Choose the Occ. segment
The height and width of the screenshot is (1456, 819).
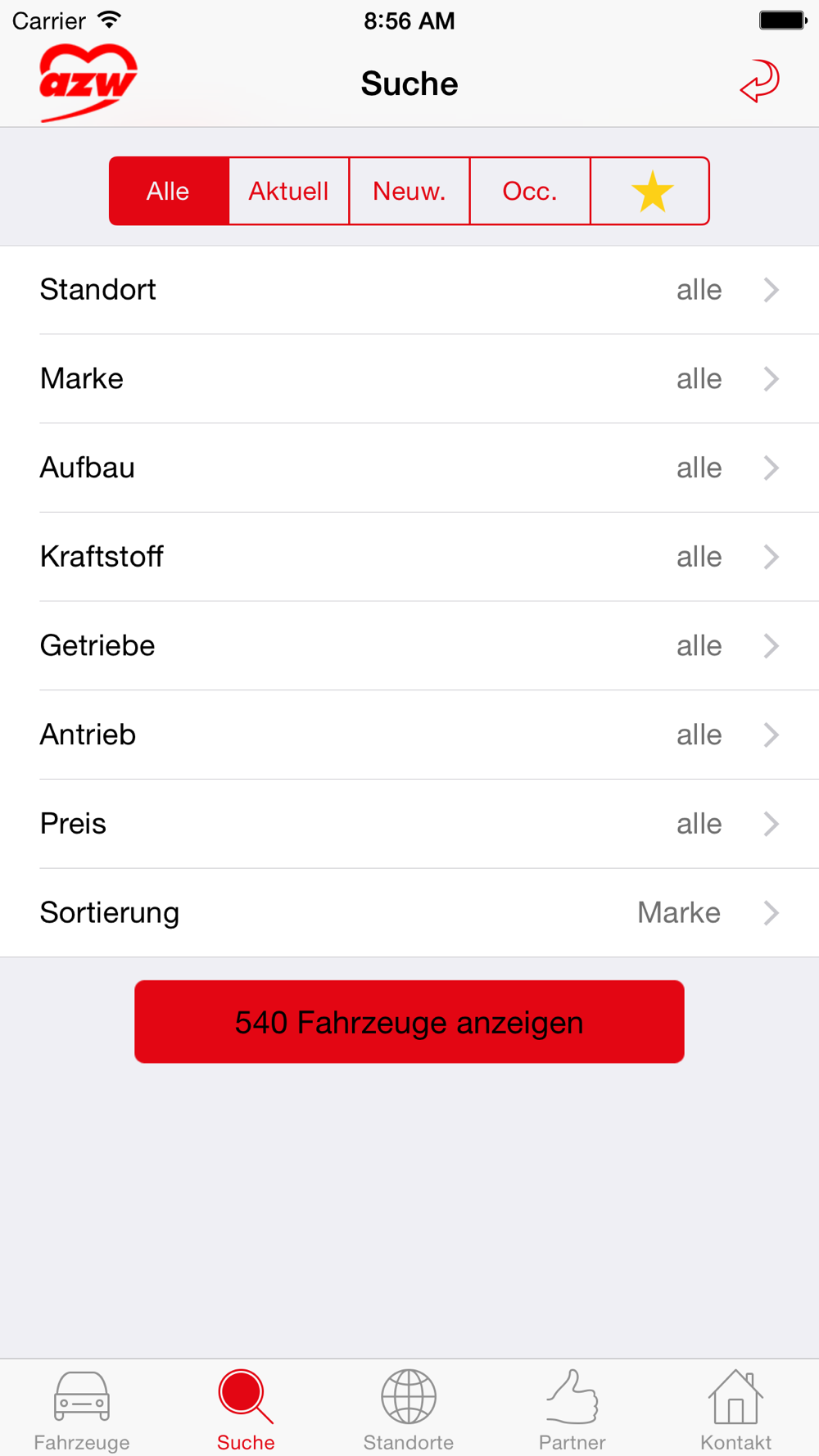click(x=530, y=191)
